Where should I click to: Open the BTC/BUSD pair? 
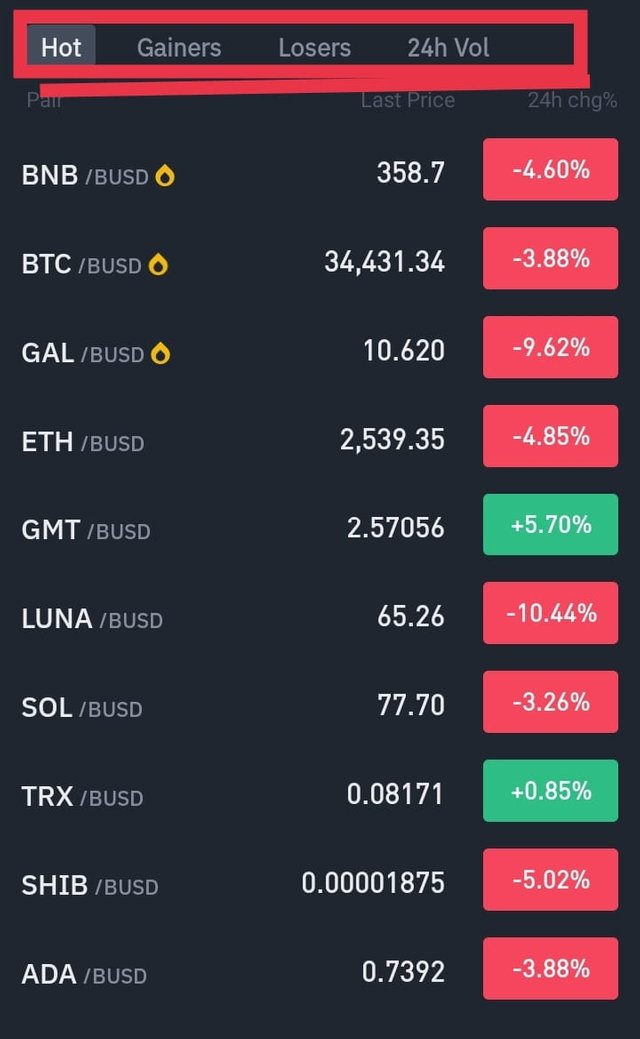click(x=320, y=259)
